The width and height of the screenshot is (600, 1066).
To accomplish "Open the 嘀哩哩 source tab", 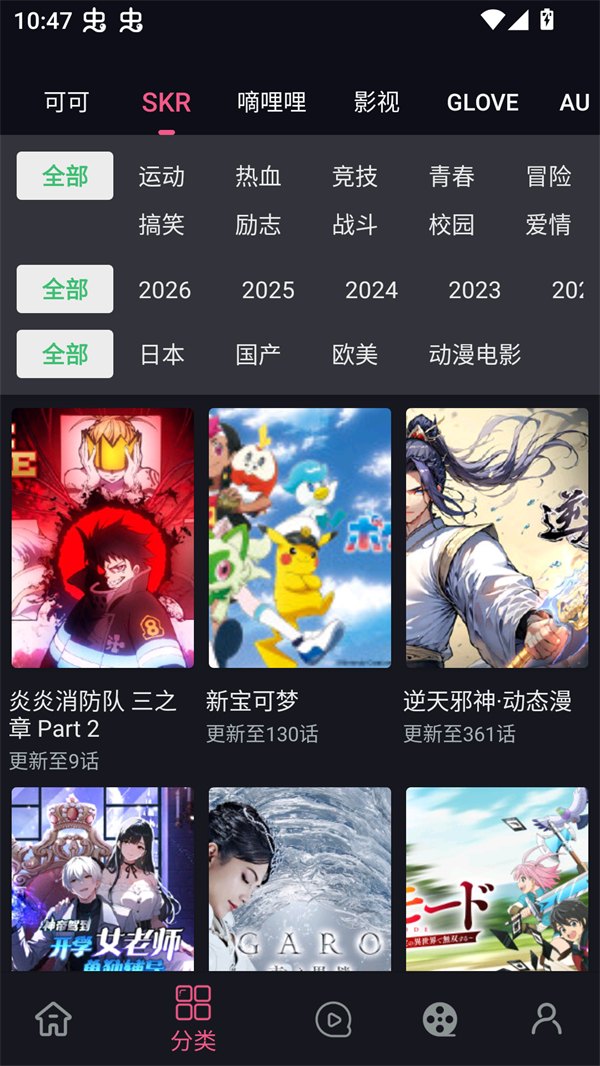I will [x=271, y=102].
